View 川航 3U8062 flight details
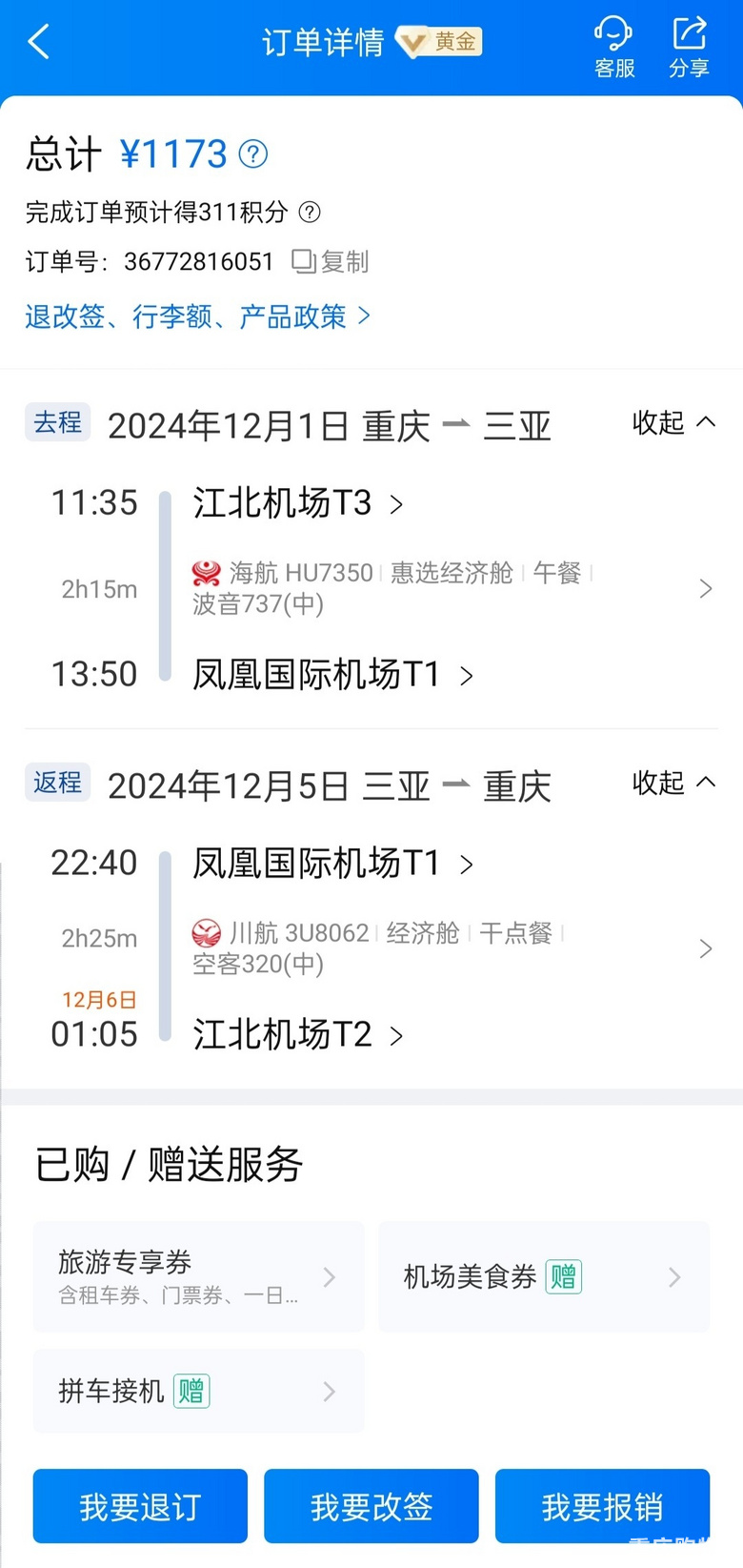The width and height of the screenshot is (743, 1568). (452, 947)
